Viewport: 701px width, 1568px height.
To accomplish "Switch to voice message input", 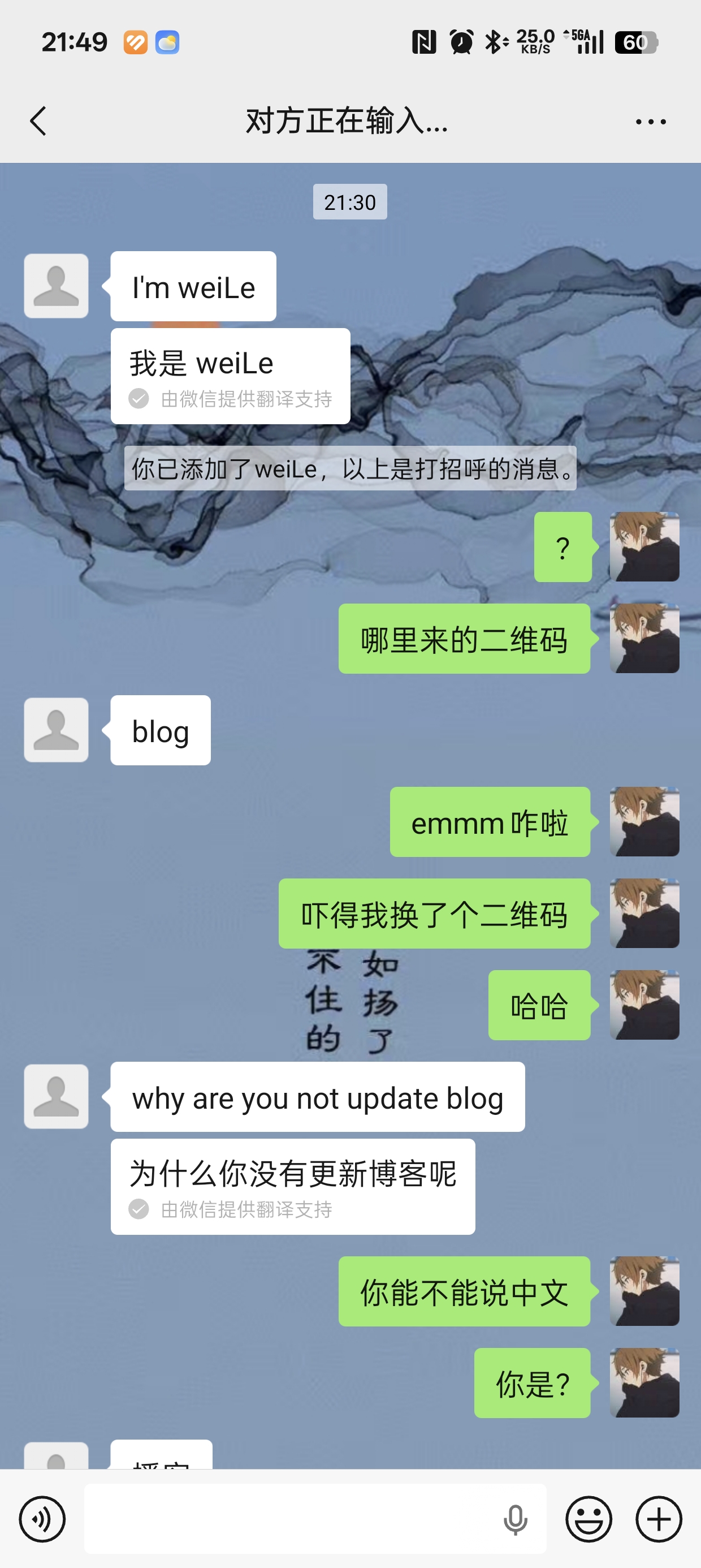I will pyautogui.click(x=42, y=1519).
